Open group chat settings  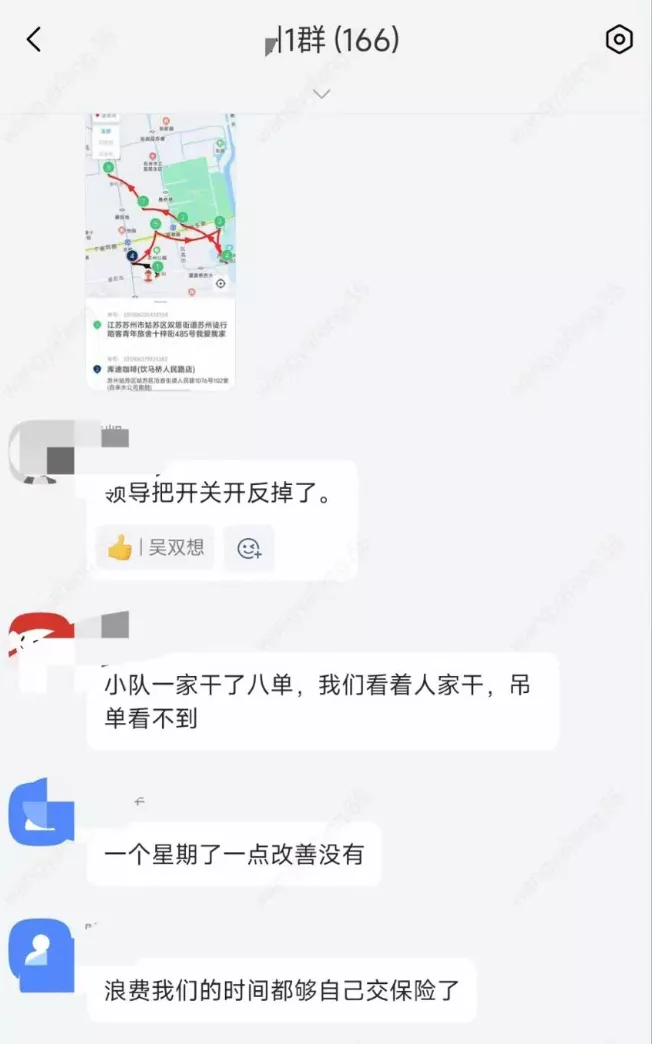(619, 40)
